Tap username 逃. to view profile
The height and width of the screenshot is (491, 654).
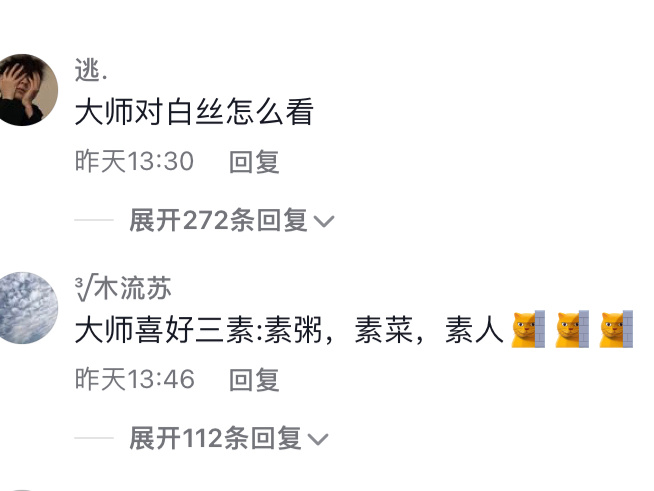click(x=88, y=71)
